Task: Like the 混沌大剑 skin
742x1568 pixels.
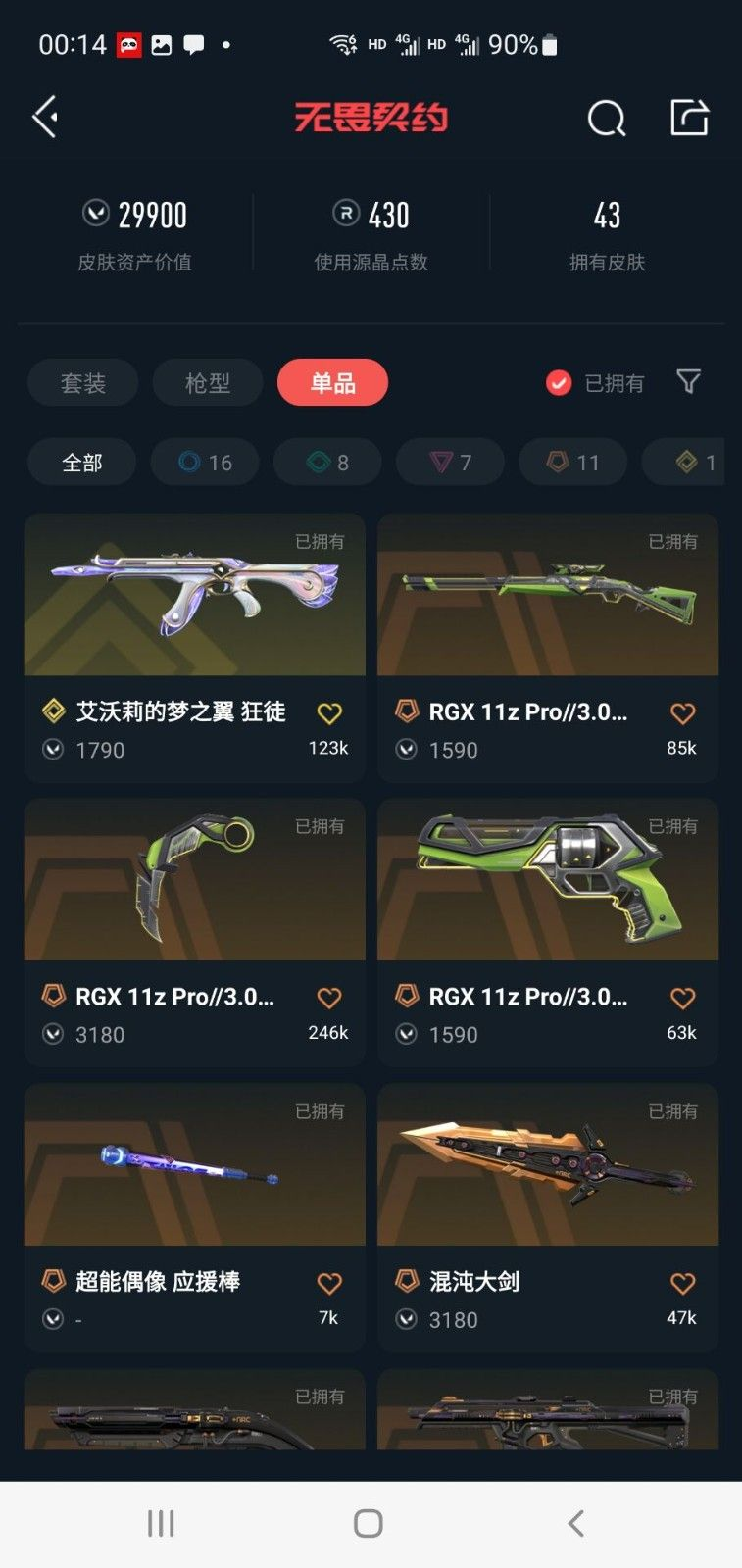Action: pyautogui.click(x=682, y=1283)
